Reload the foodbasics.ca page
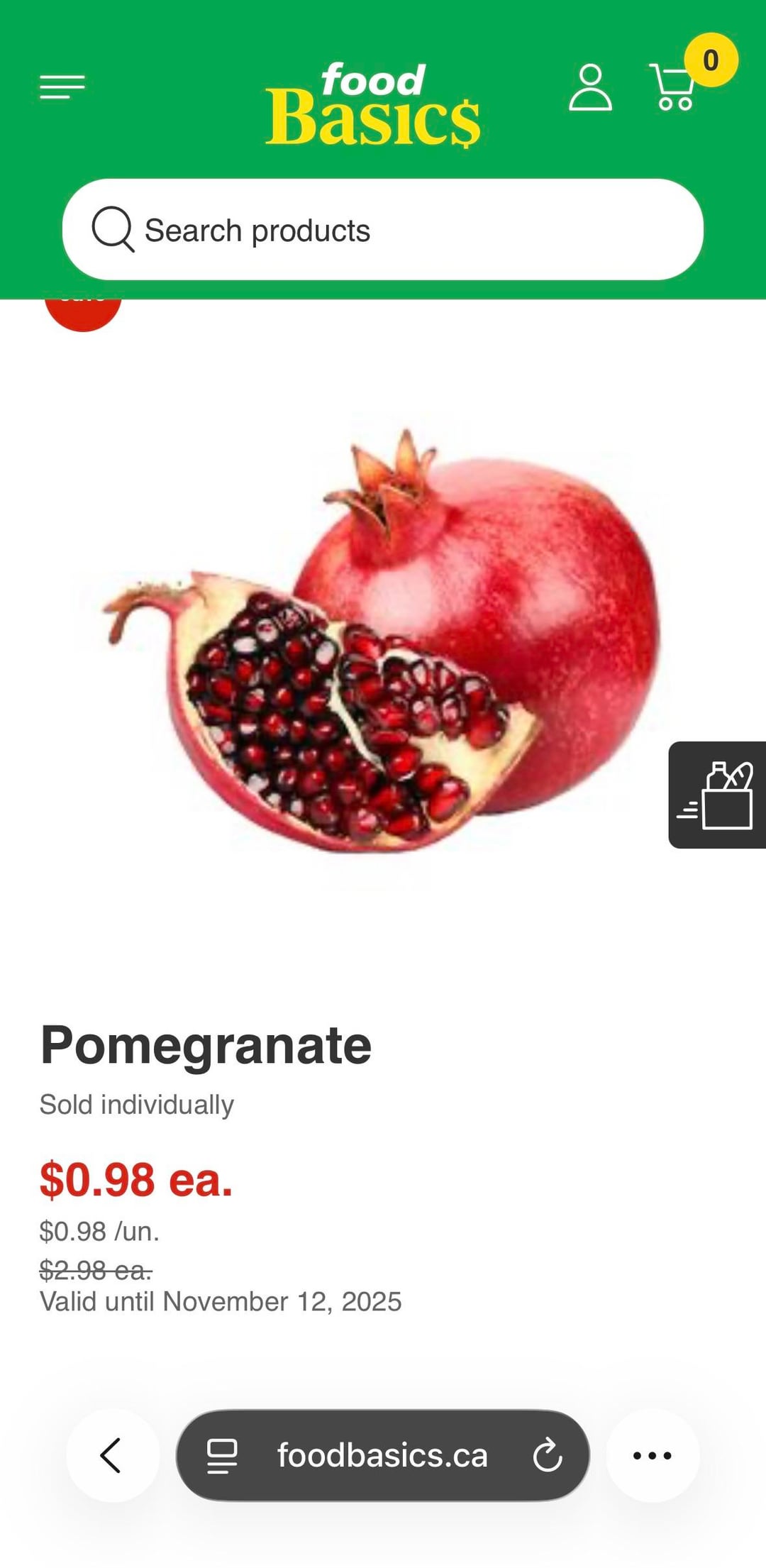The height and width of the screenshot is (1568, 766). tap(548, 1455)
